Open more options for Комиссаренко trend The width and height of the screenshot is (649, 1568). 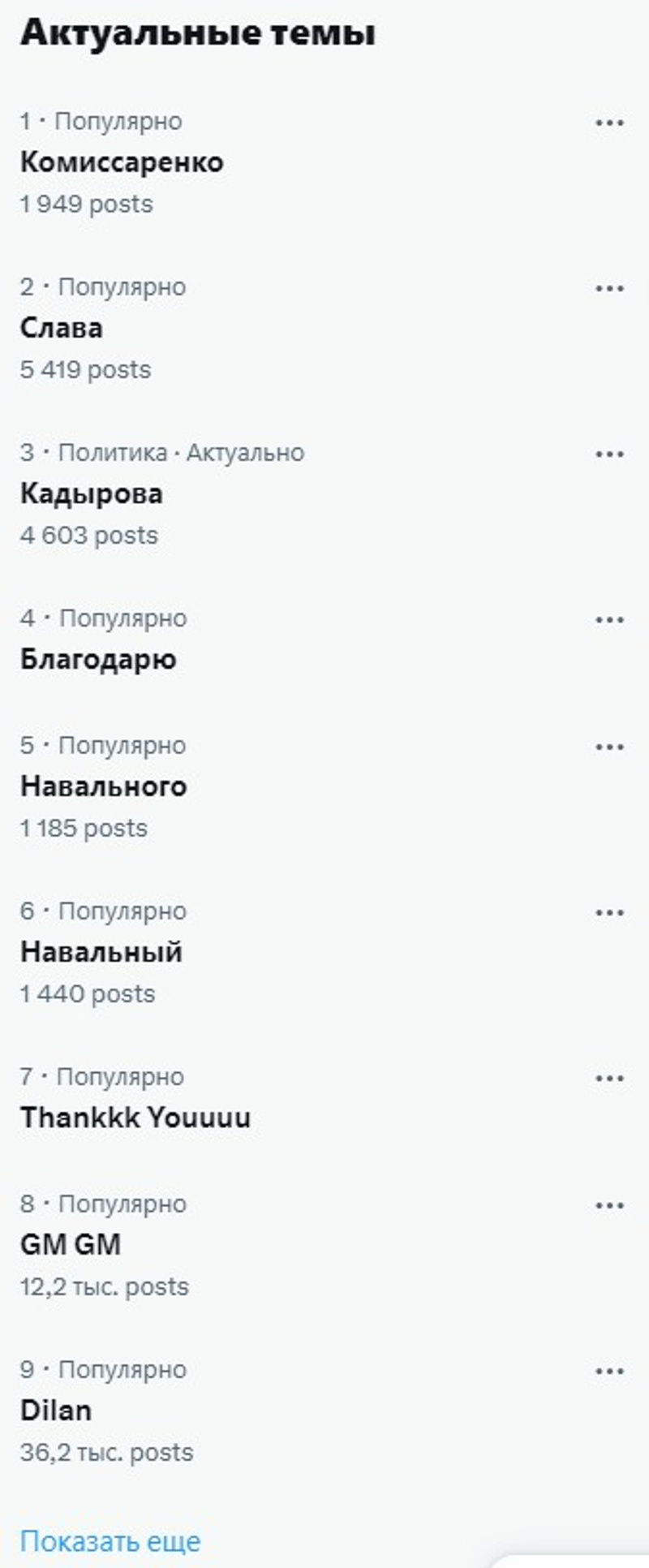click(609, 123)
